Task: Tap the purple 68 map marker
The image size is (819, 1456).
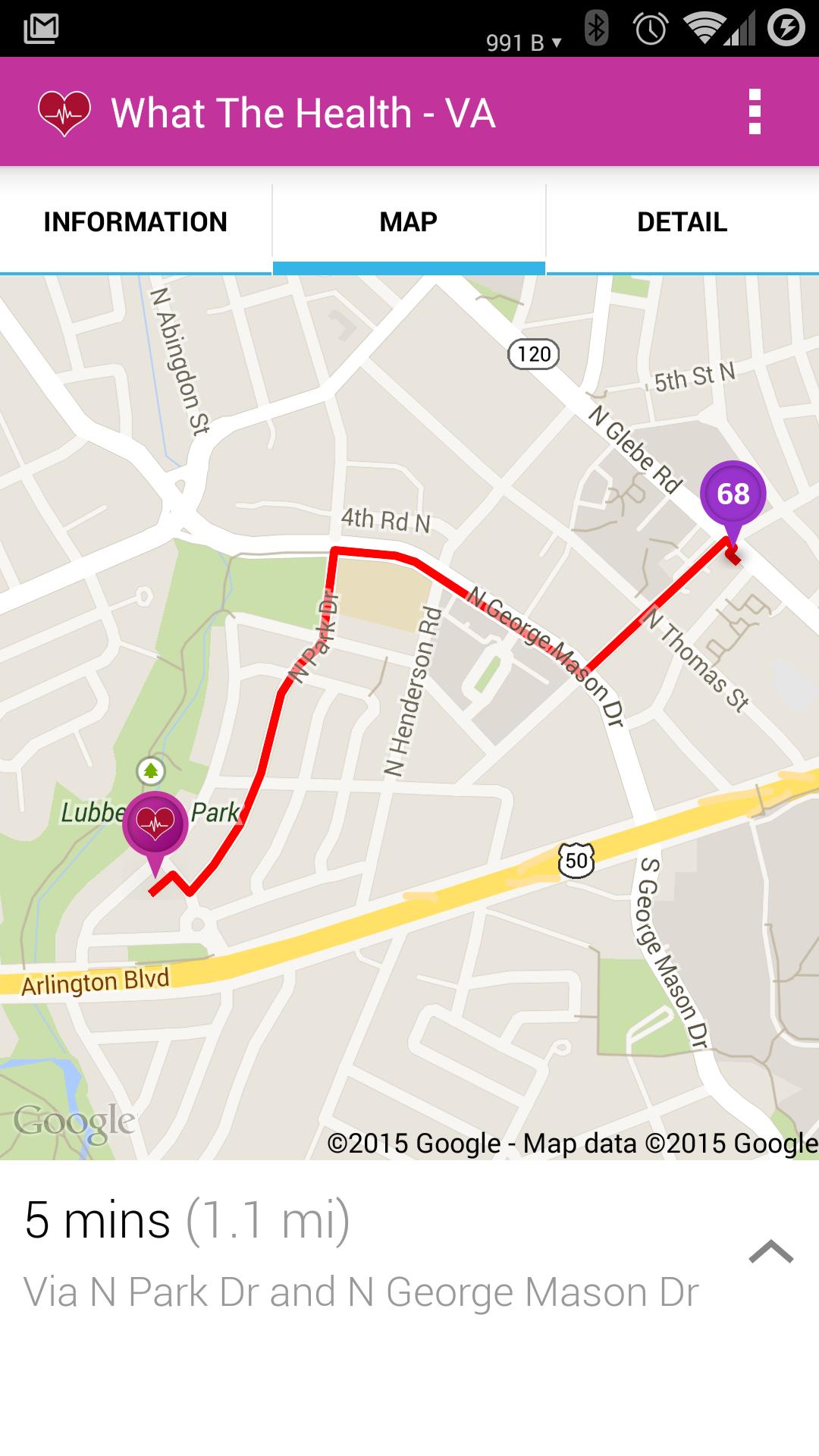Action: point(733,495)
